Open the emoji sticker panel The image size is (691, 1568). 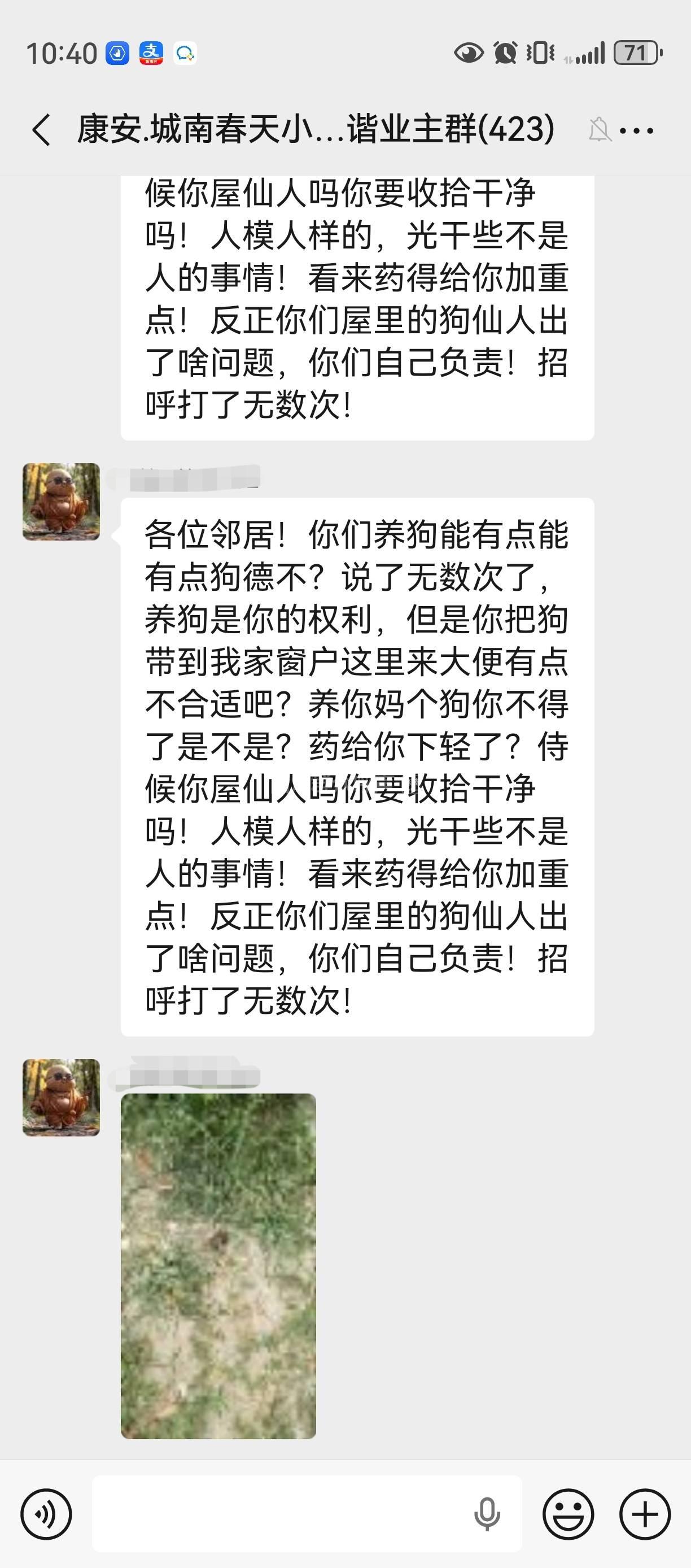coord(567,1514)
